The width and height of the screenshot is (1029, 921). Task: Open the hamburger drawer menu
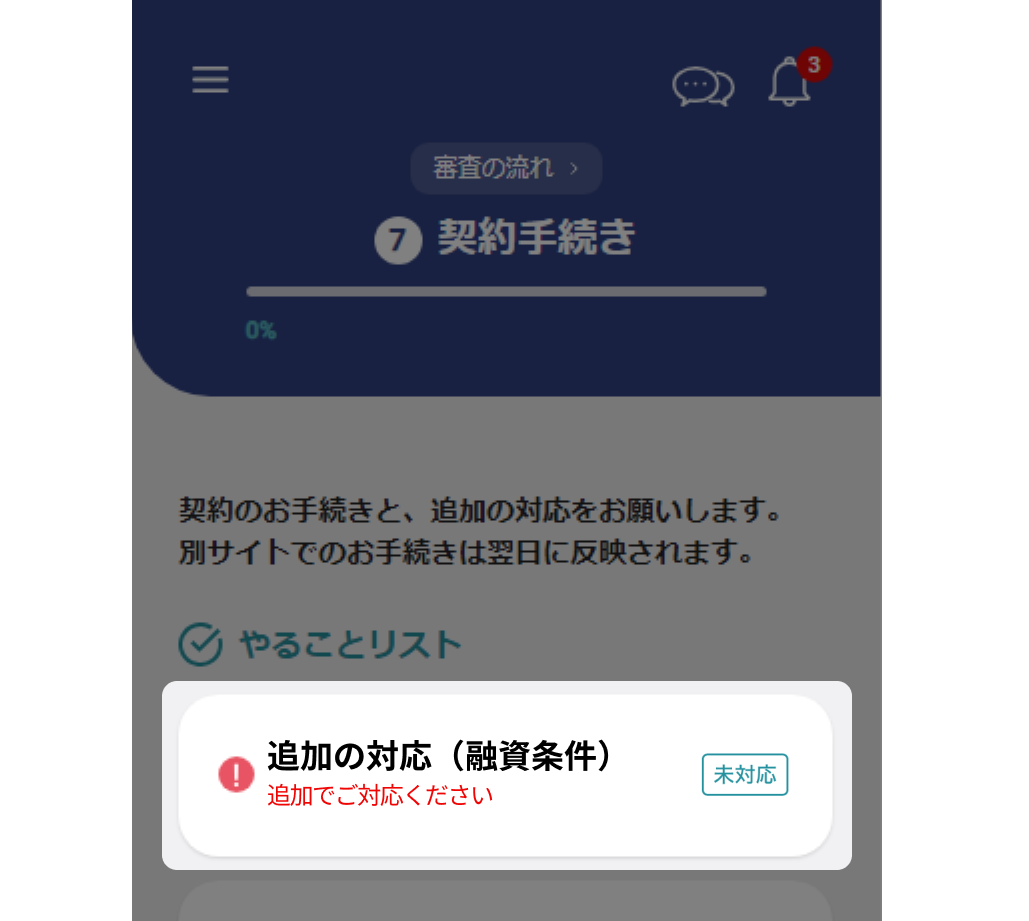pyautogui.click(x=210, y=80)
